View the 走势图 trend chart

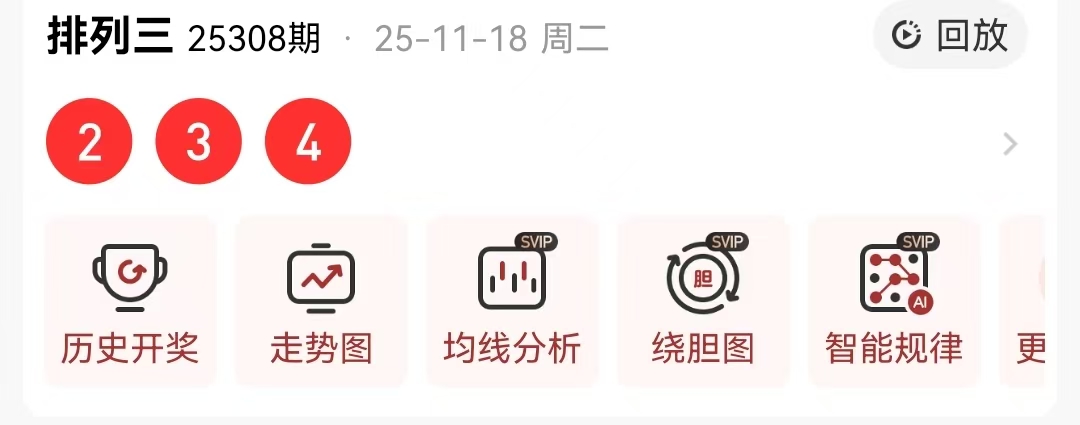pyautogui.click(x=321, y=301)
